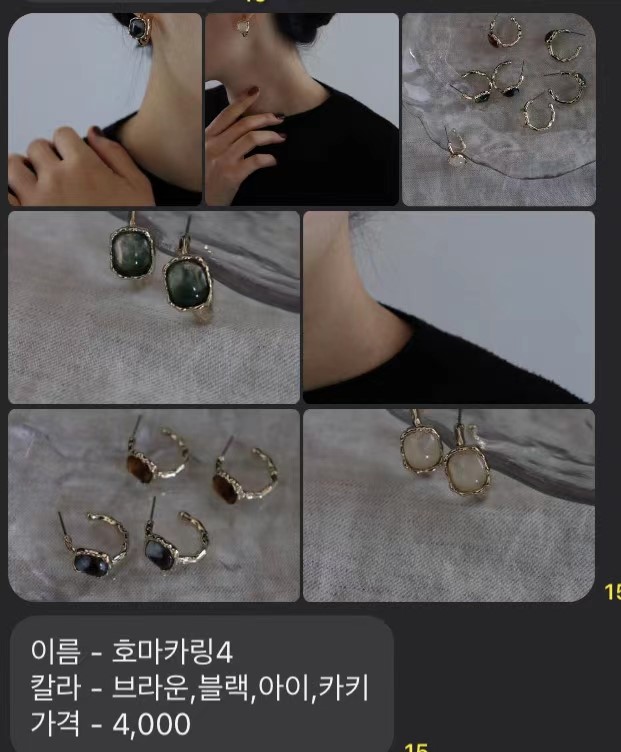The height and width of the screenshot is (752, 621).
Task: Open the photo of the earring worn on the ear
Action: 104,109
